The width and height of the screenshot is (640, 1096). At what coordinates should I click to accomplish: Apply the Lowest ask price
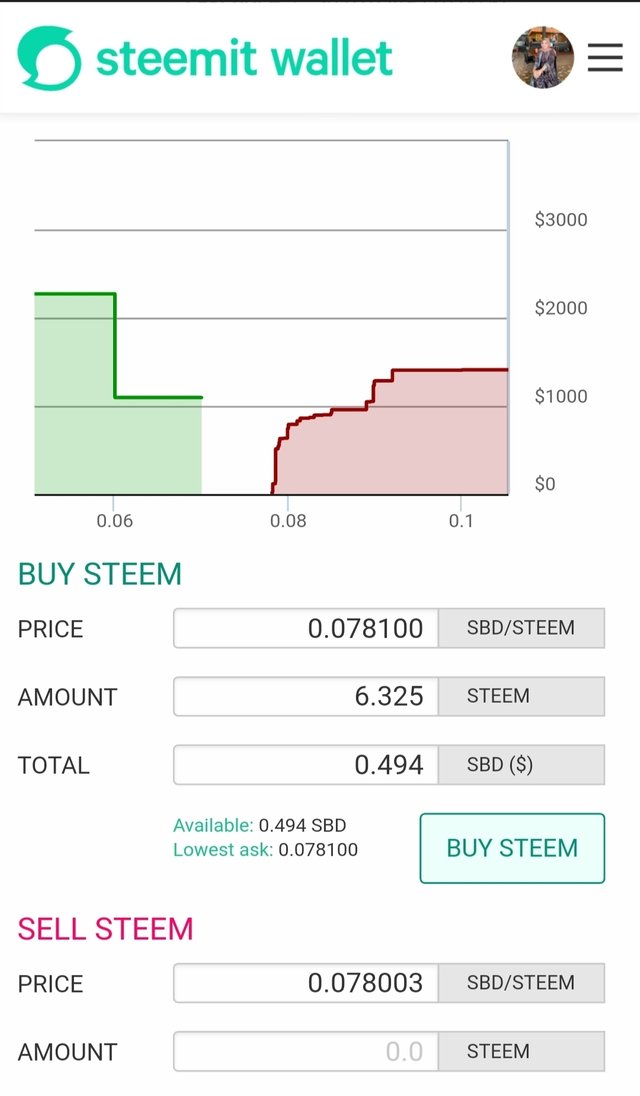[x=317, y=850]
